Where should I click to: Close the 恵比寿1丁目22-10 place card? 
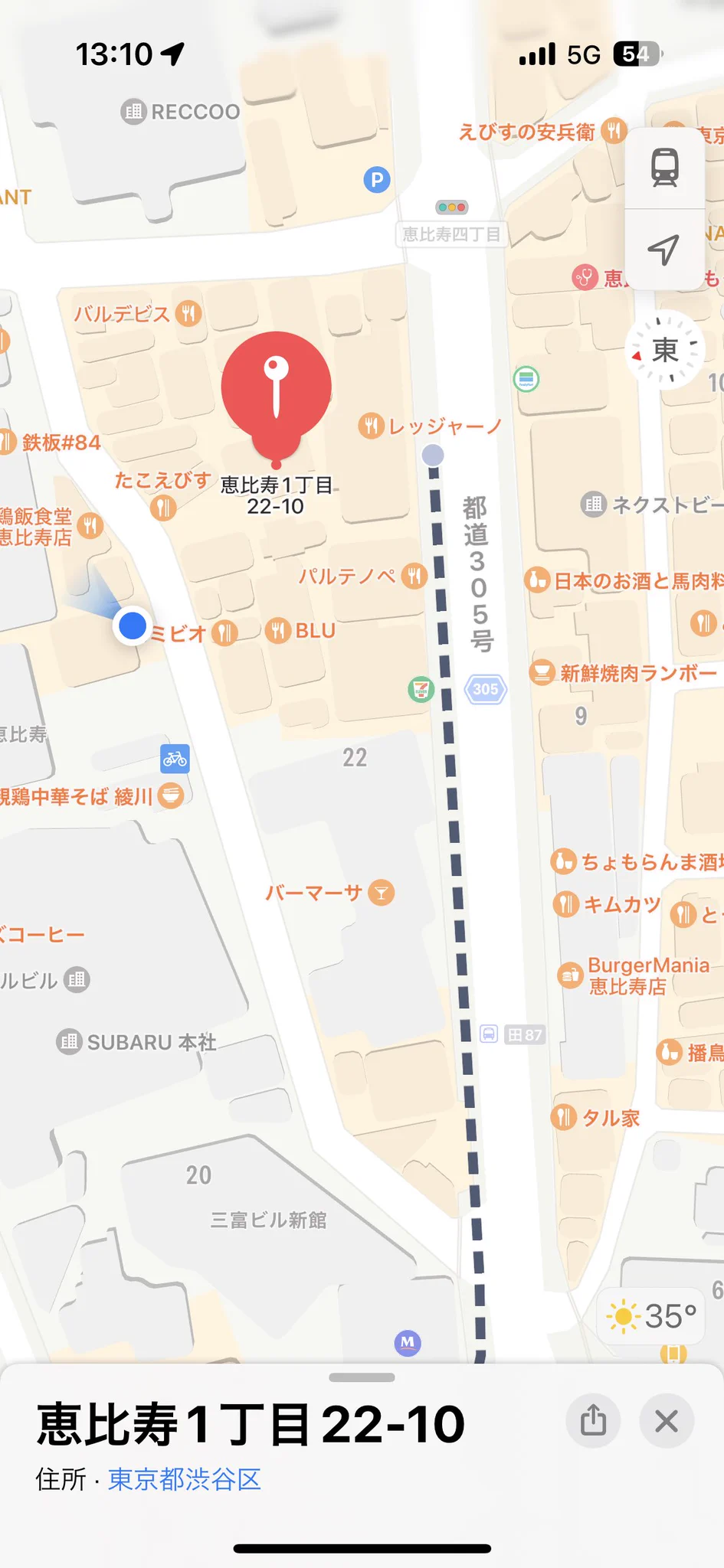click(667, 1421)
